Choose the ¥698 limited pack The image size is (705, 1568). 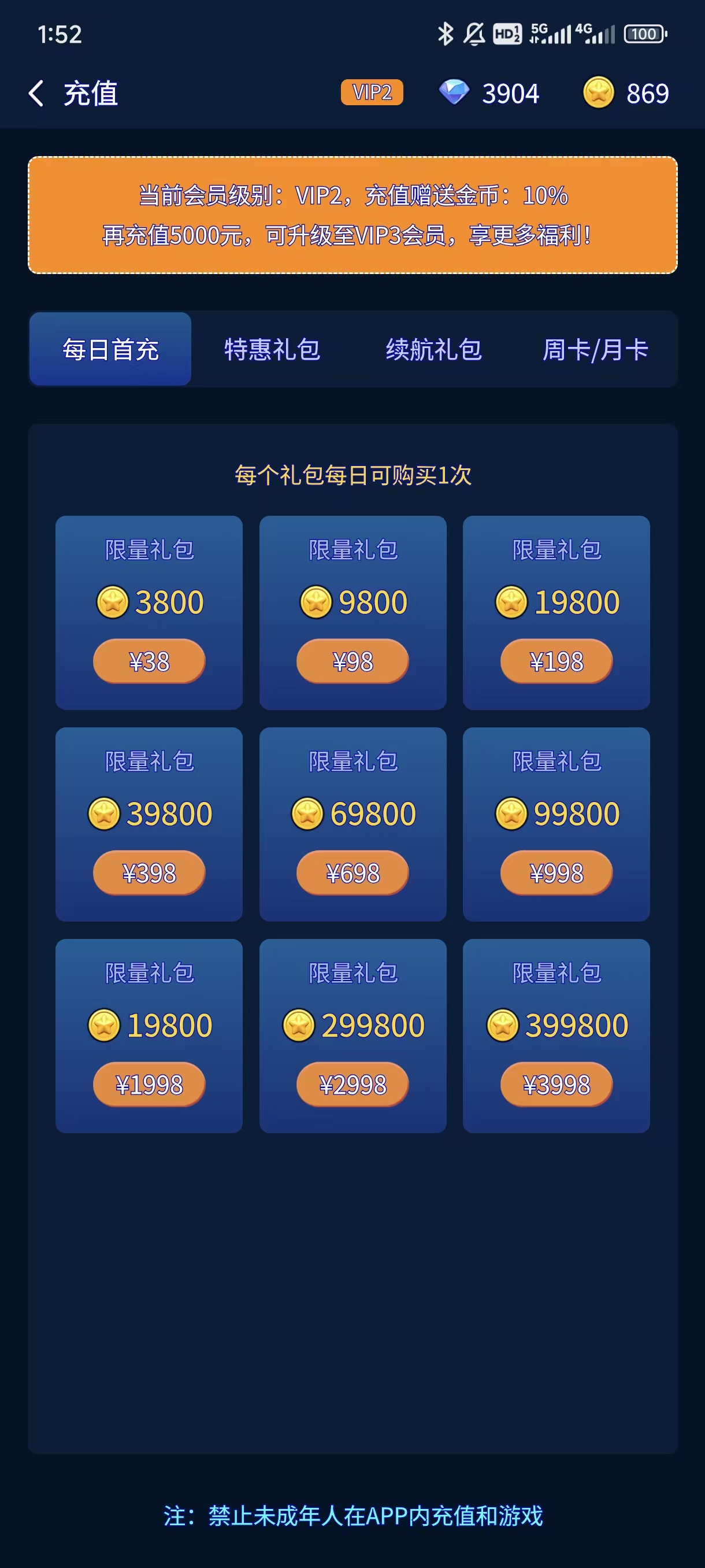(352, 873)
